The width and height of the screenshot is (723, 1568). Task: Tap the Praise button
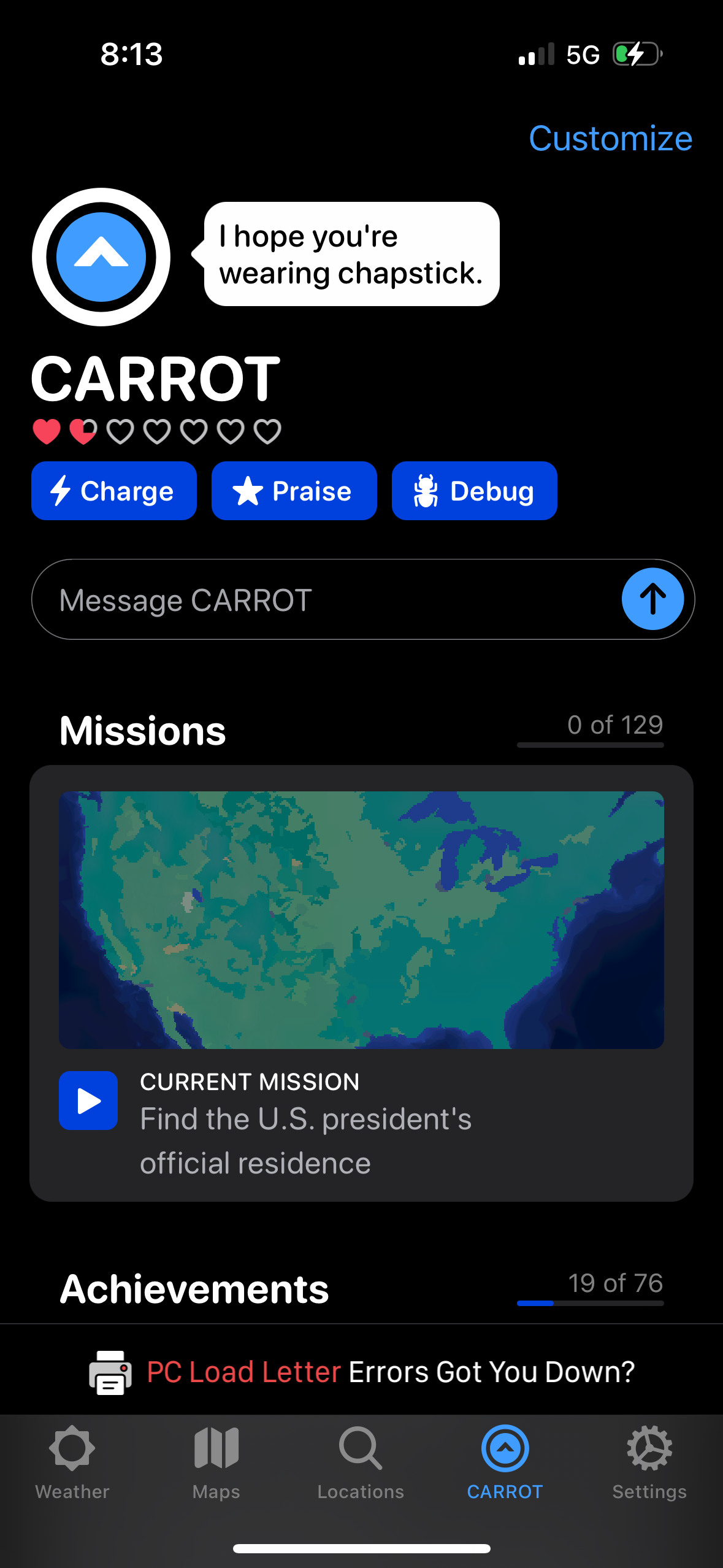tap(294, 490)
